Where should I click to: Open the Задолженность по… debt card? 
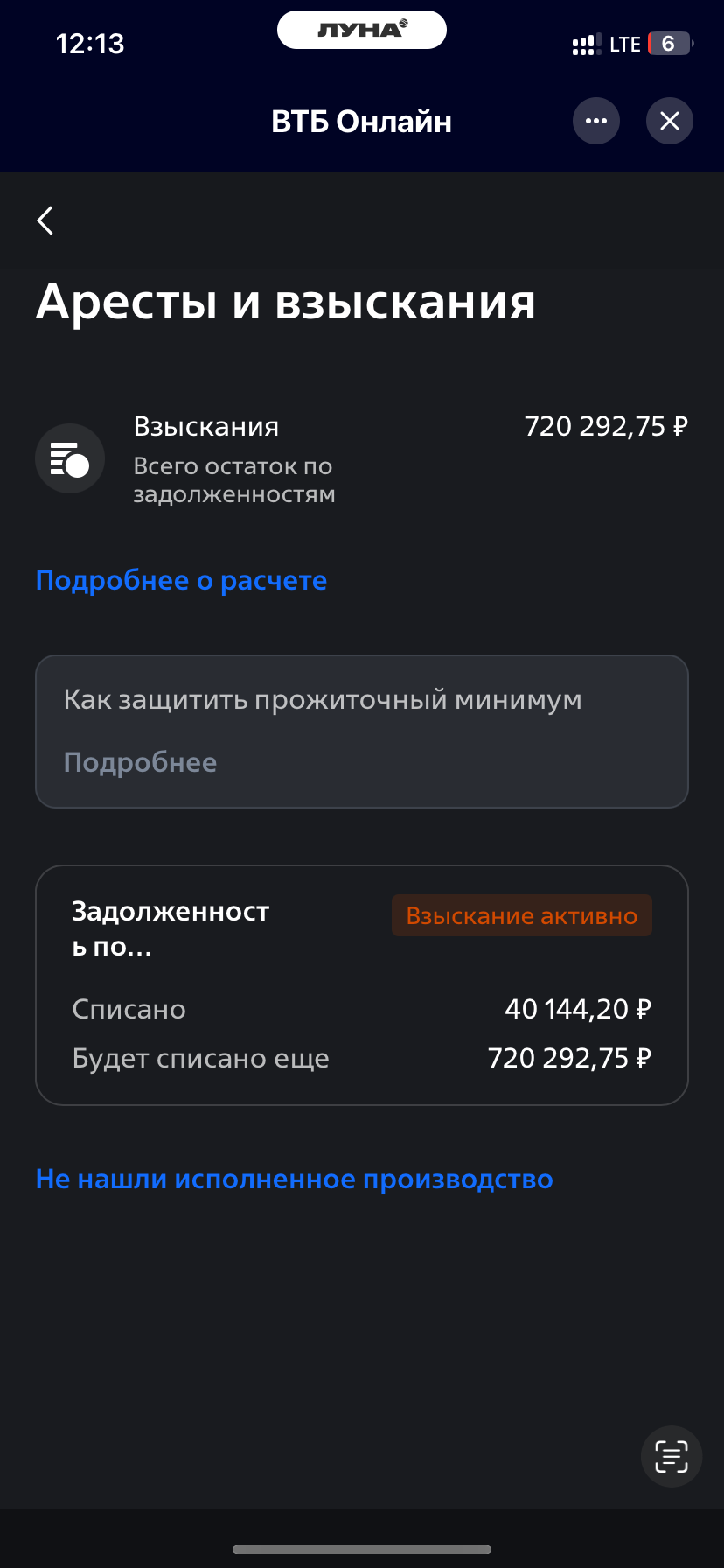361,984
